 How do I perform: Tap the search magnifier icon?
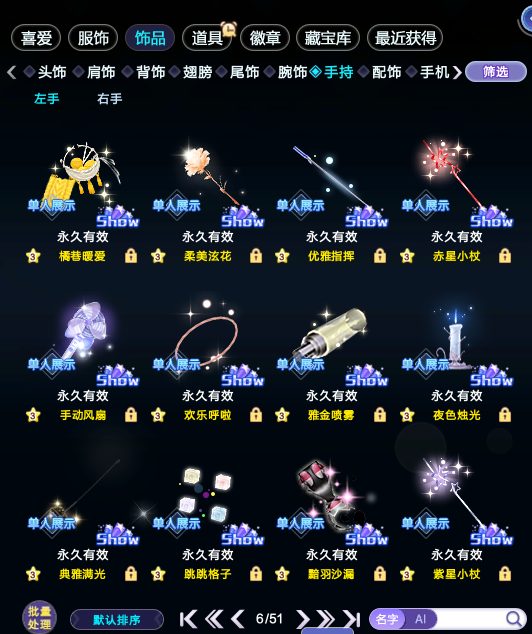click(513, 619)
